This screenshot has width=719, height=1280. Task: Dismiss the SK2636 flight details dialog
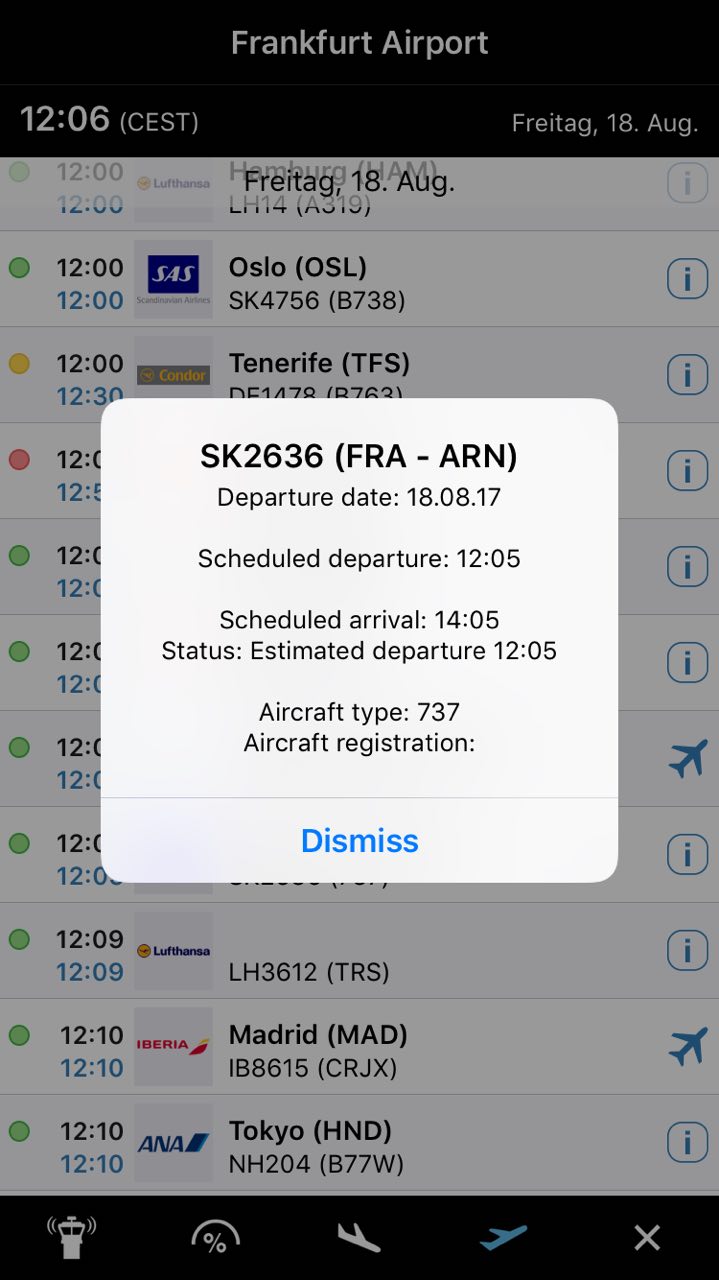coord(359,840)
